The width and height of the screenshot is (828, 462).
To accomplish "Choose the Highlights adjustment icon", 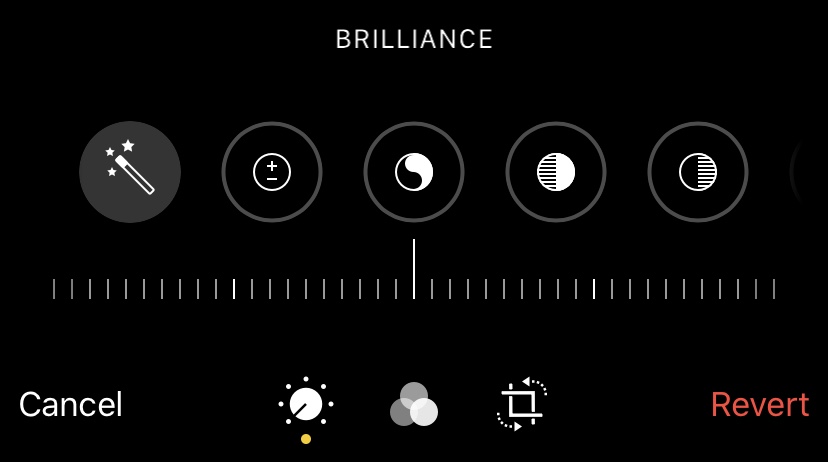I will coord(556,172).
